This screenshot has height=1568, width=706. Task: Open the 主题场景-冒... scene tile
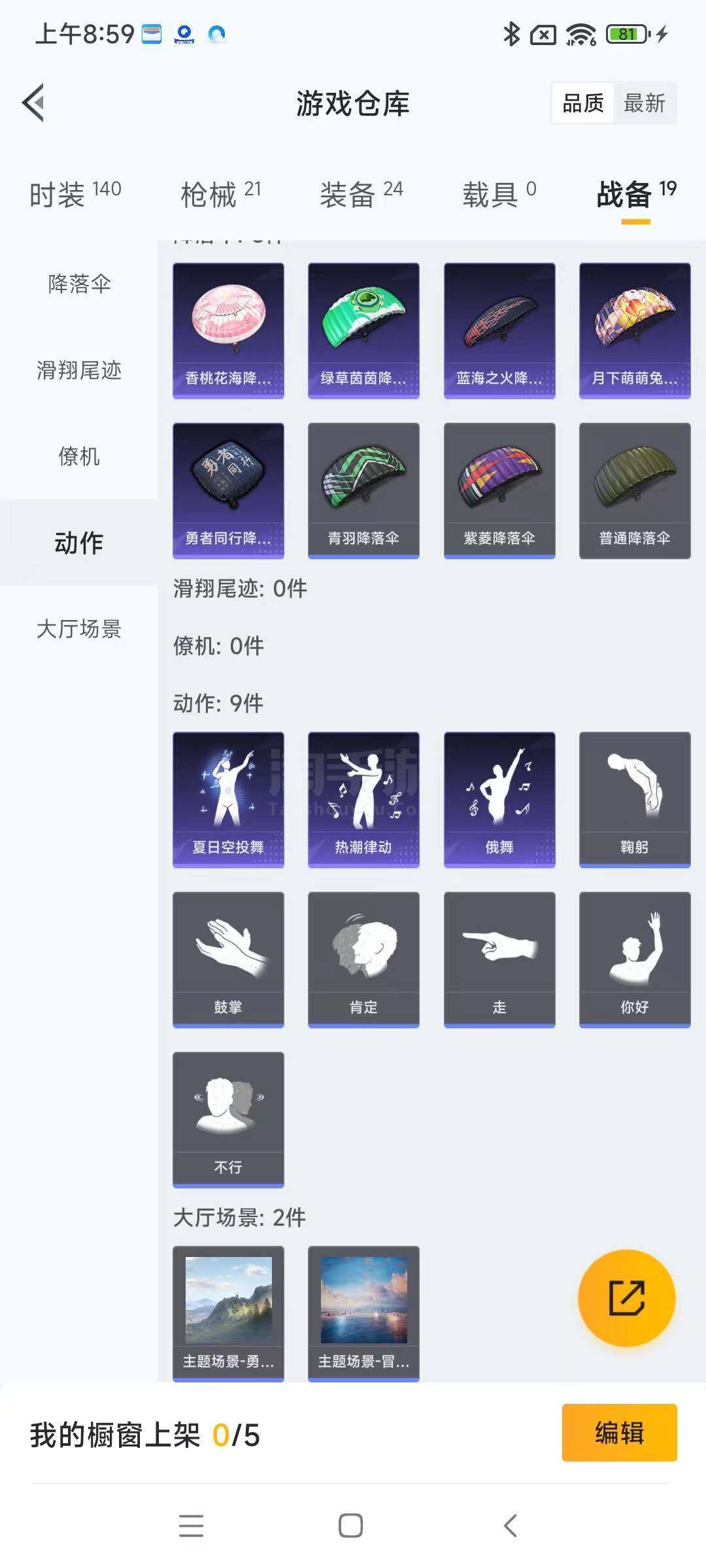(x=363, y=1313)
